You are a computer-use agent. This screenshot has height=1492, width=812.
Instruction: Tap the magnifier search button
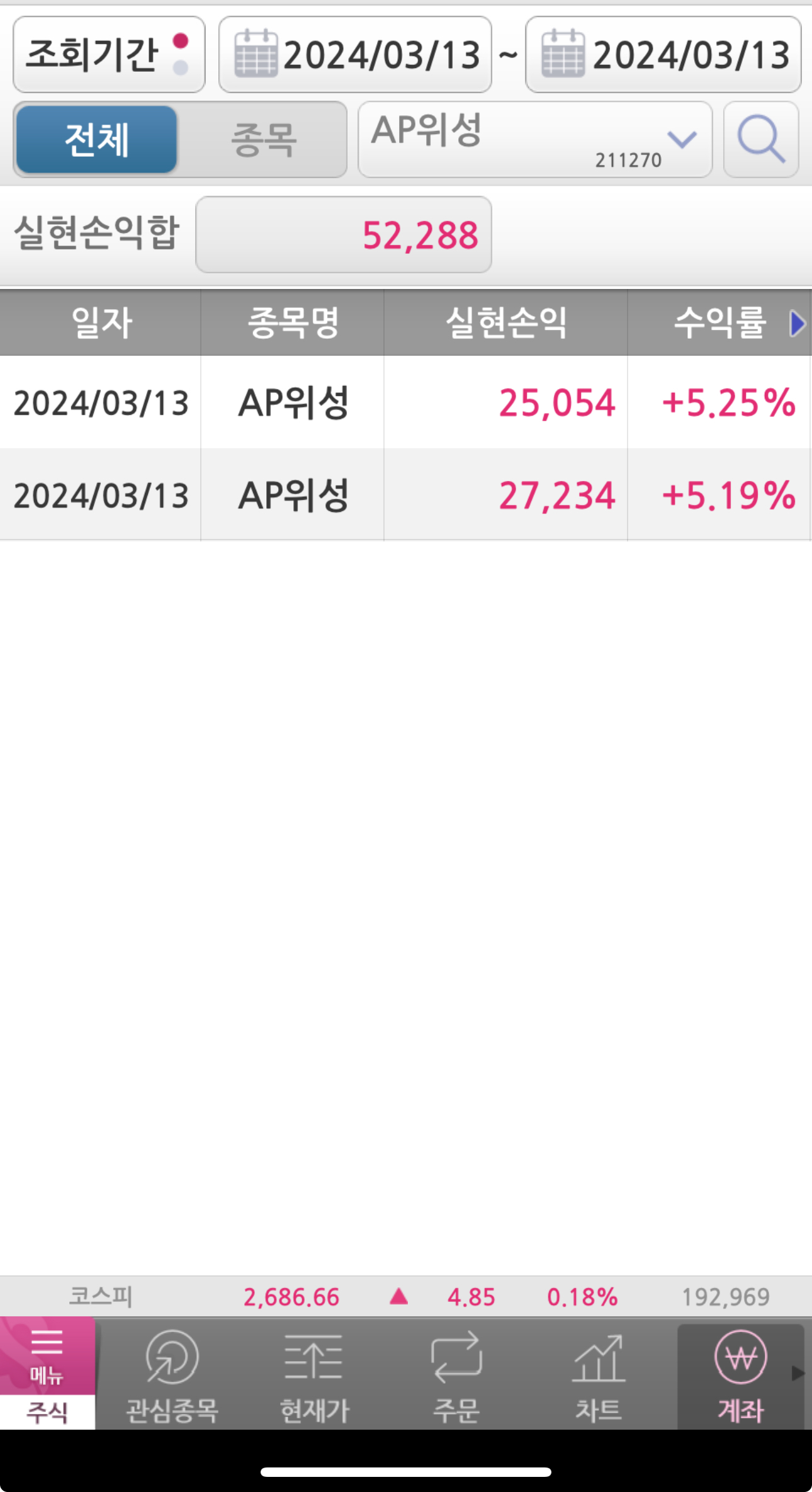point(761,139)
